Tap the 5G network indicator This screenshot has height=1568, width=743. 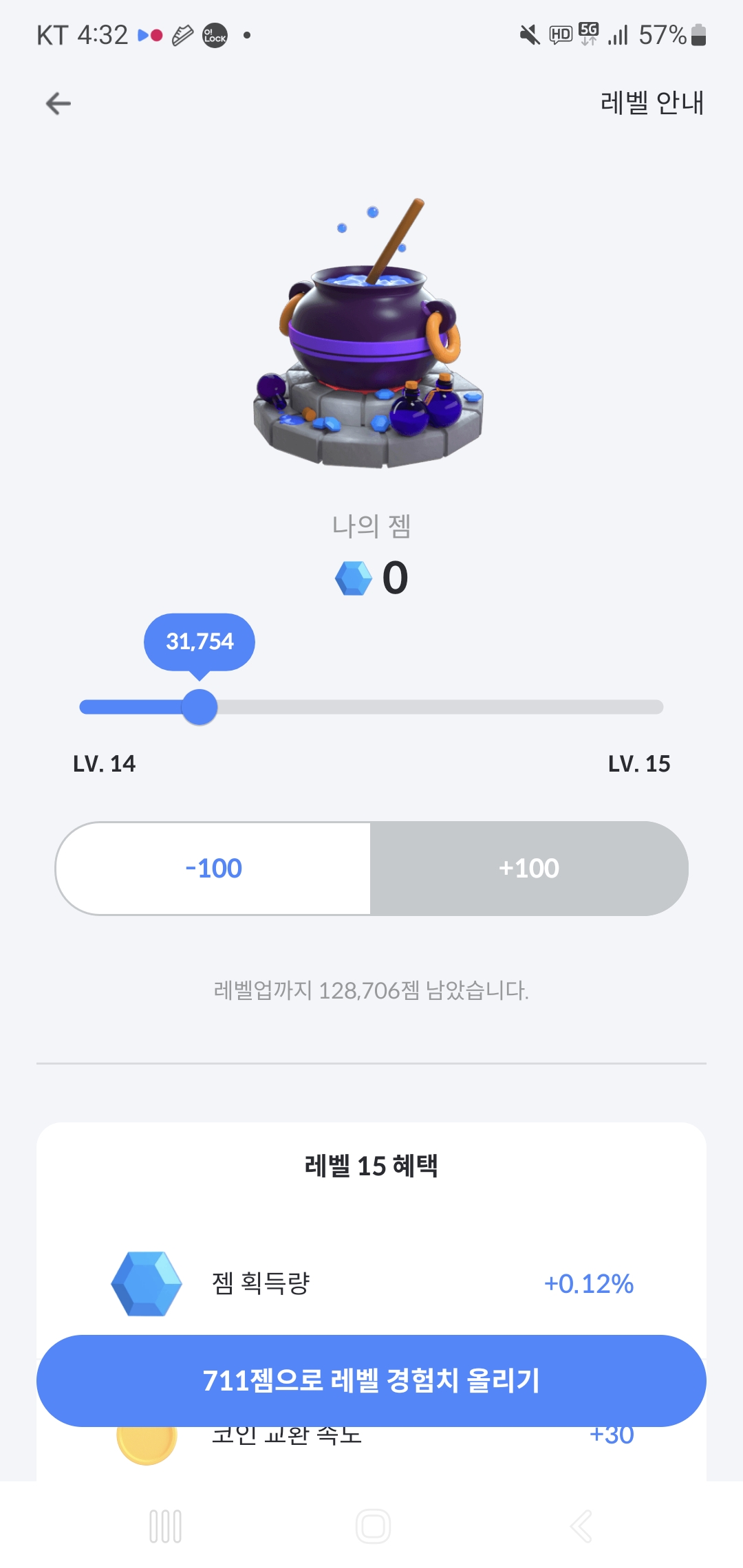(588, 33)
